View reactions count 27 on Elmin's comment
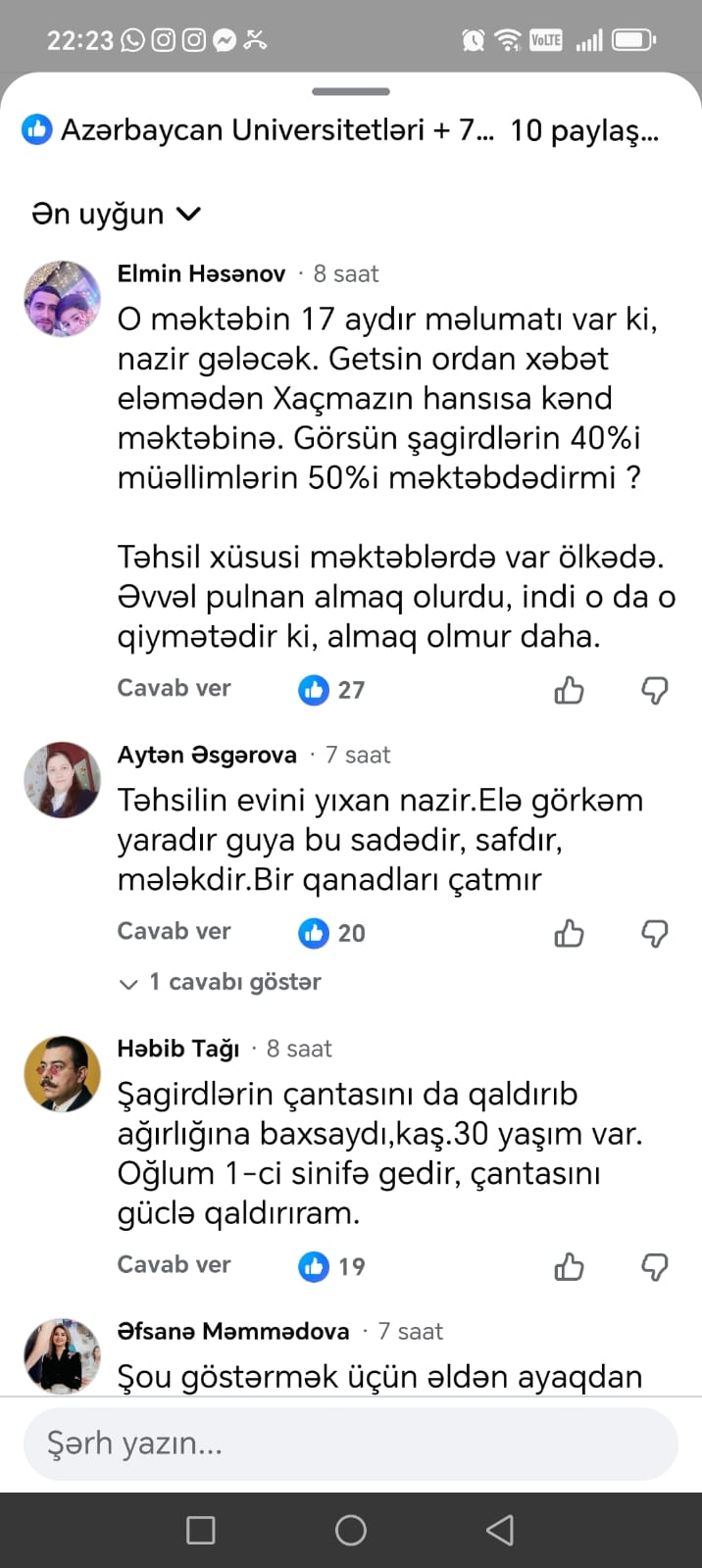Screen dimensions: 702x1568 pos(332,690)
